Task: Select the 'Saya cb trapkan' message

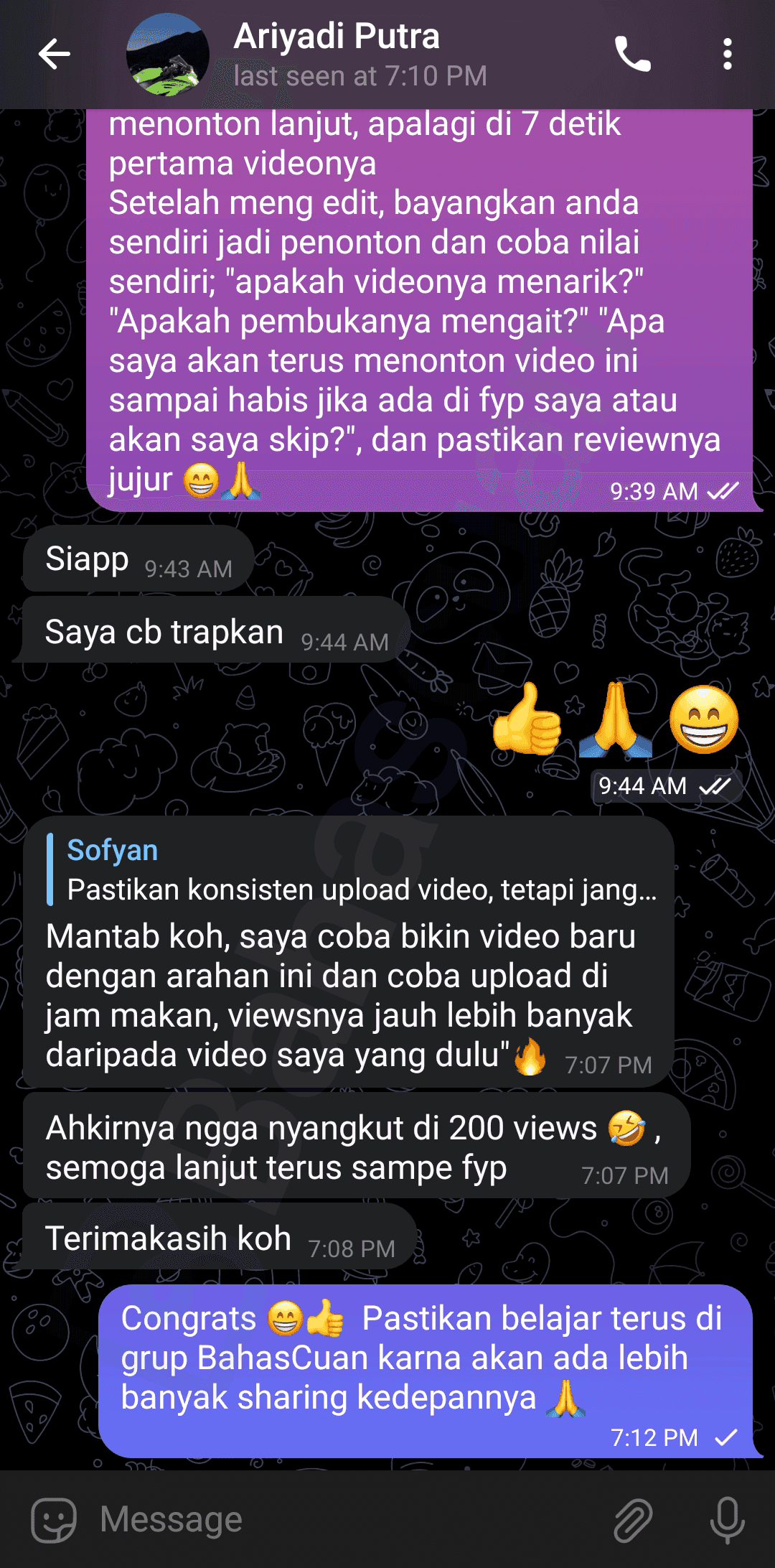Action: click(164, 633)
